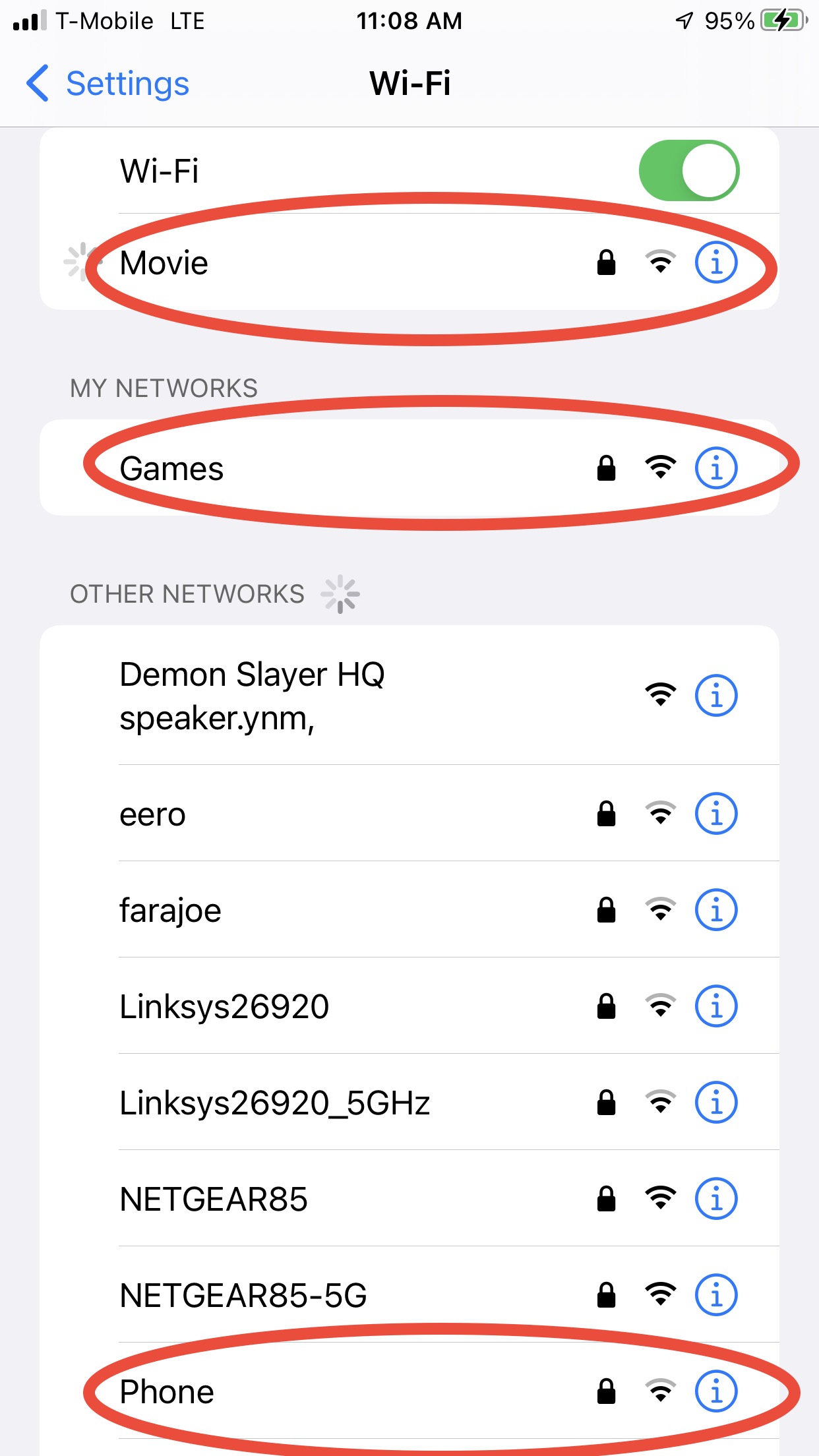View info for Demon Slayer HQ network
The width and height of the screenshot is (819, 1456).
pyautogui.click(x=716, y=695)
